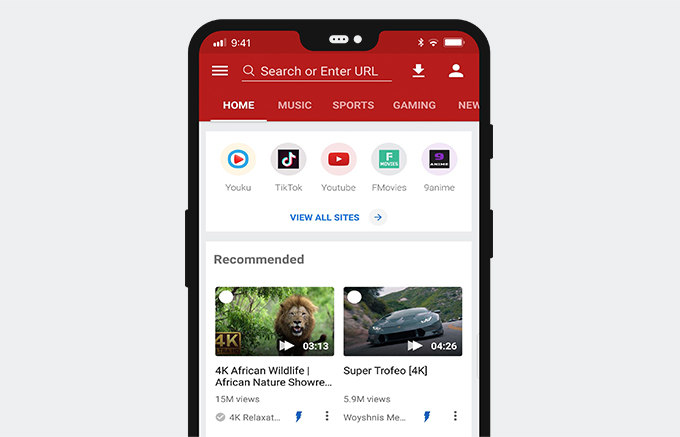Open the downloads icon
This screenshot has height=437, width=680.
tap(418, 71)
